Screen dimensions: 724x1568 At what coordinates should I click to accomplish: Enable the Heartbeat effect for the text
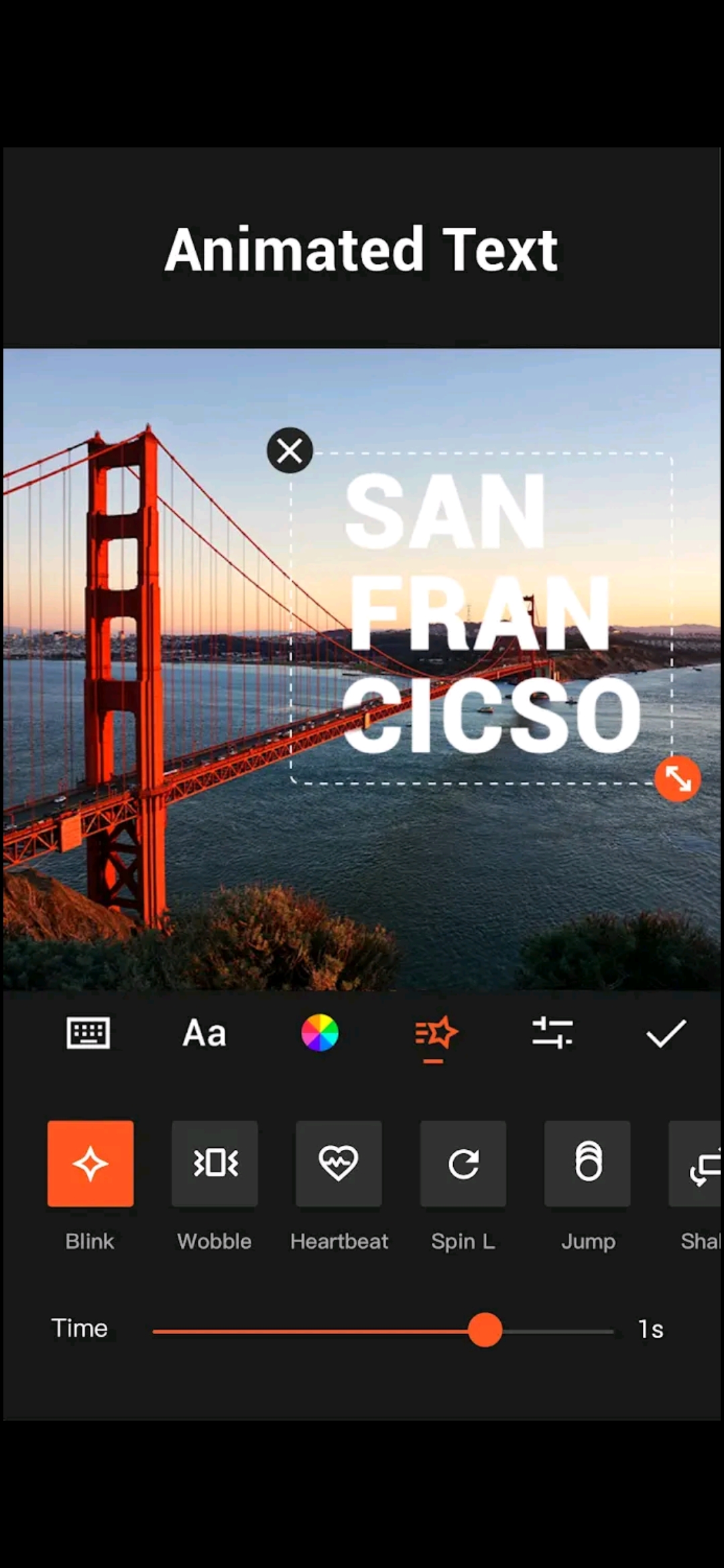point(339,1163)
